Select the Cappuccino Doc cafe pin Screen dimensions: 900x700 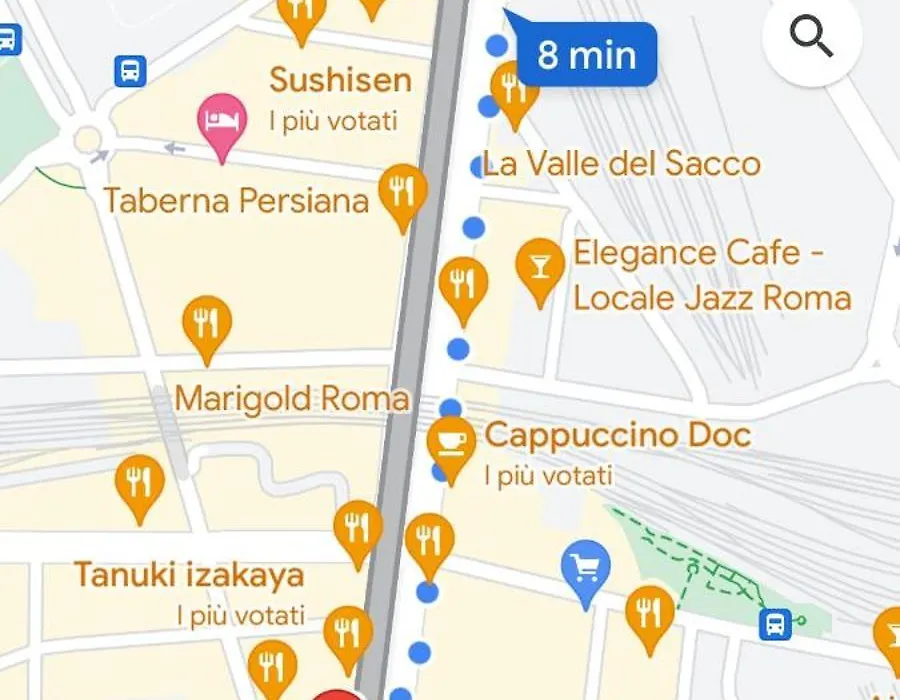pyautogui.click(x=451, y=443)
